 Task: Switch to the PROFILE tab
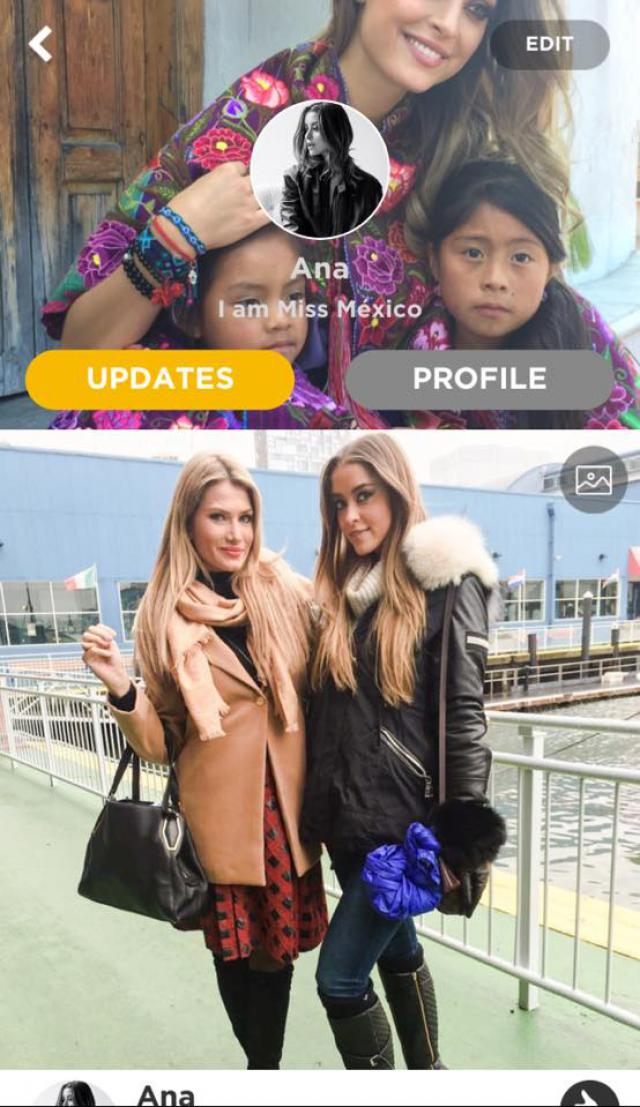pos(479,379)
